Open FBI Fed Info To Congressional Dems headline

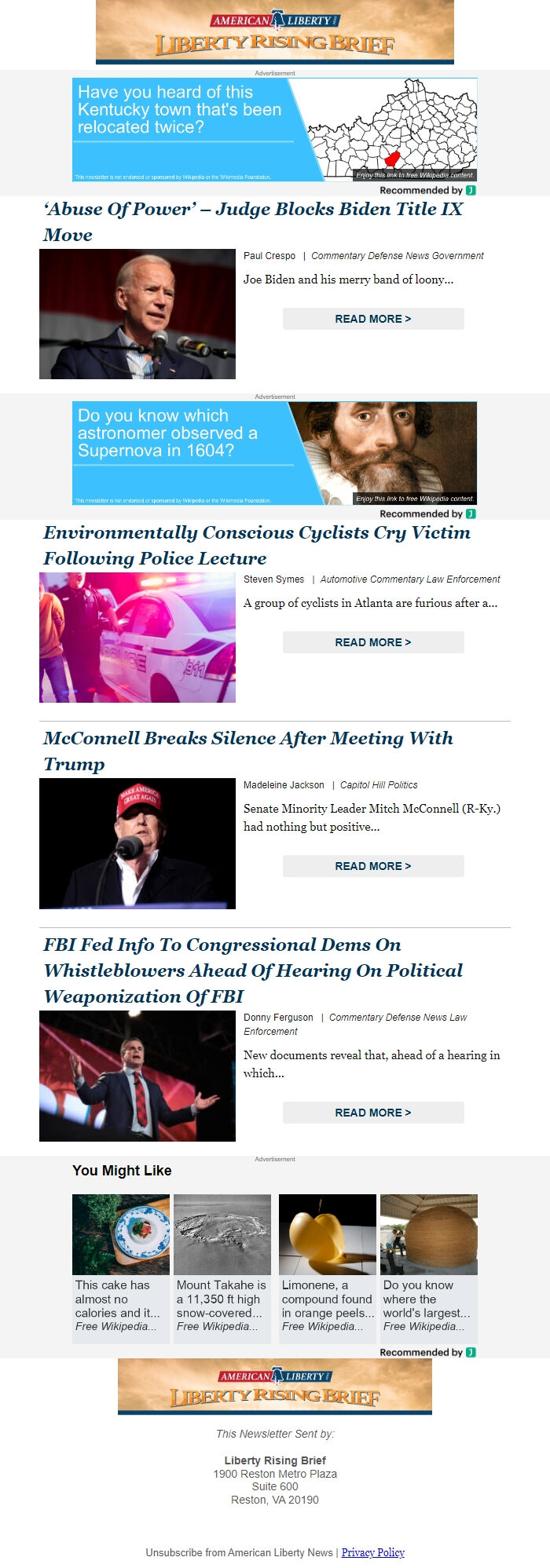(253, 970)
